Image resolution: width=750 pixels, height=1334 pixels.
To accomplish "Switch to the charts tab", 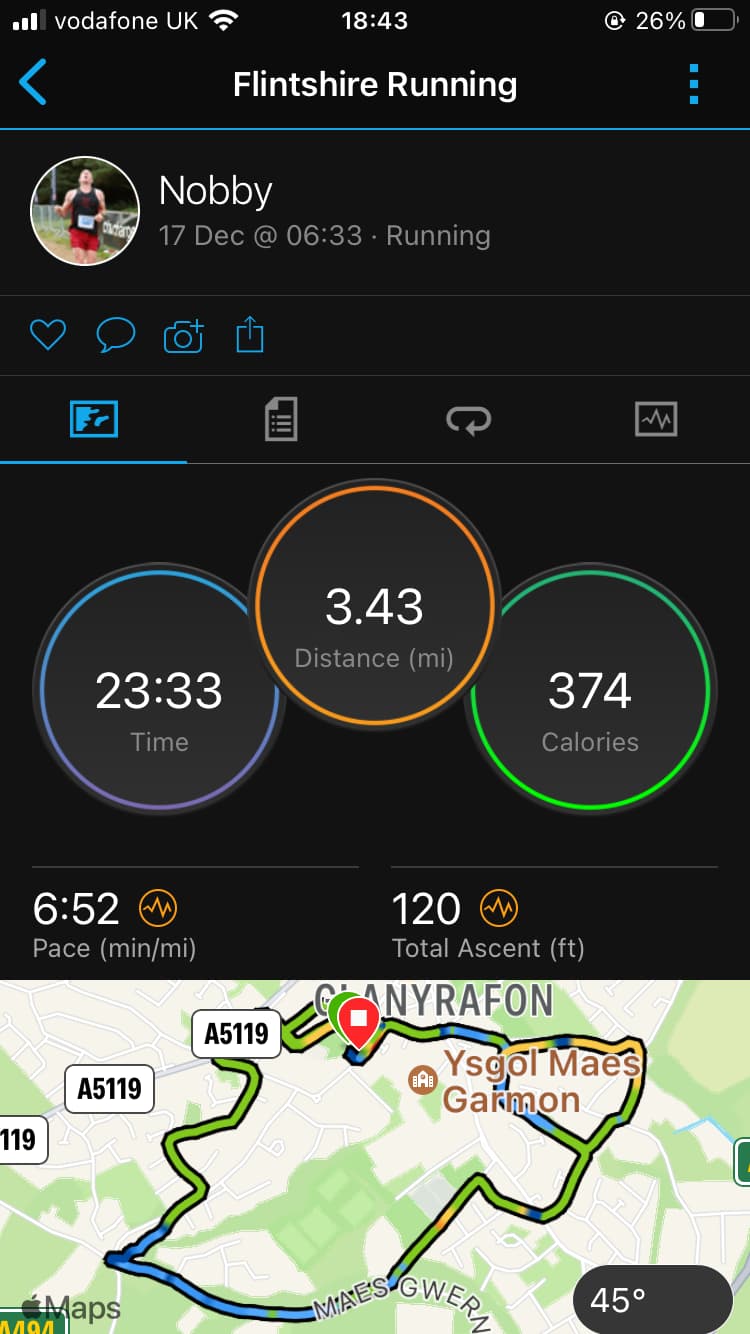I will pyautogui.click(x=656, y=419).
